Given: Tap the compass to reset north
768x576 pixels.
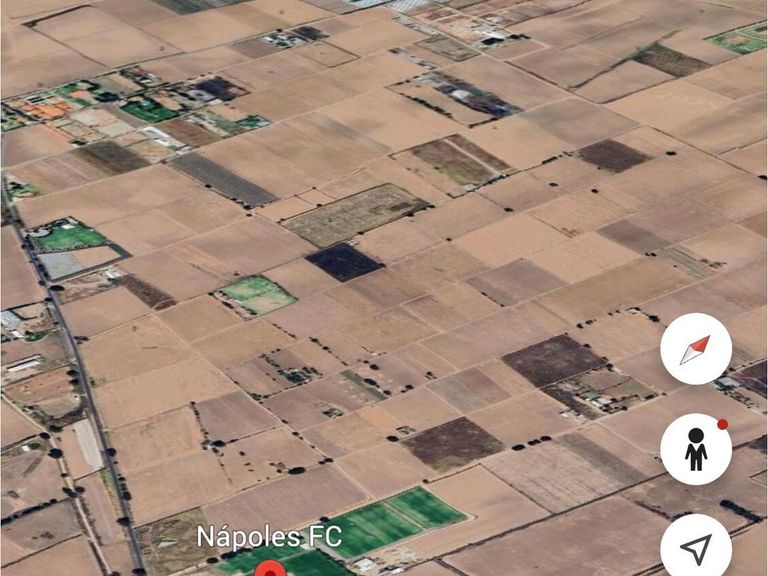Looking at the screenshot, I should (x=696, y=349).
